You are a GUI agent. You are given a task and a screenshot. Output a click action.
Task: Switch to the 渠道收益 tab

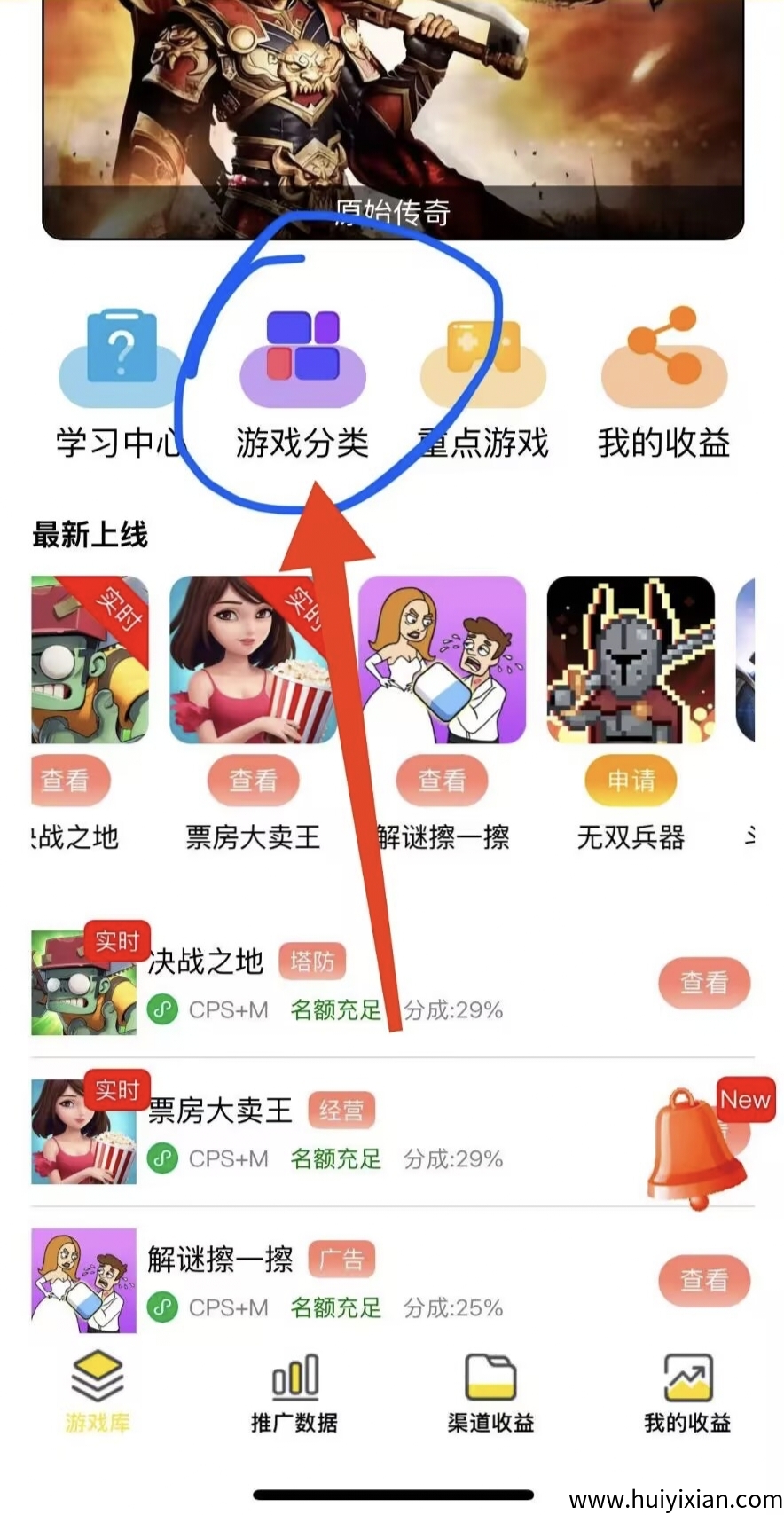tap(490, 1391)
